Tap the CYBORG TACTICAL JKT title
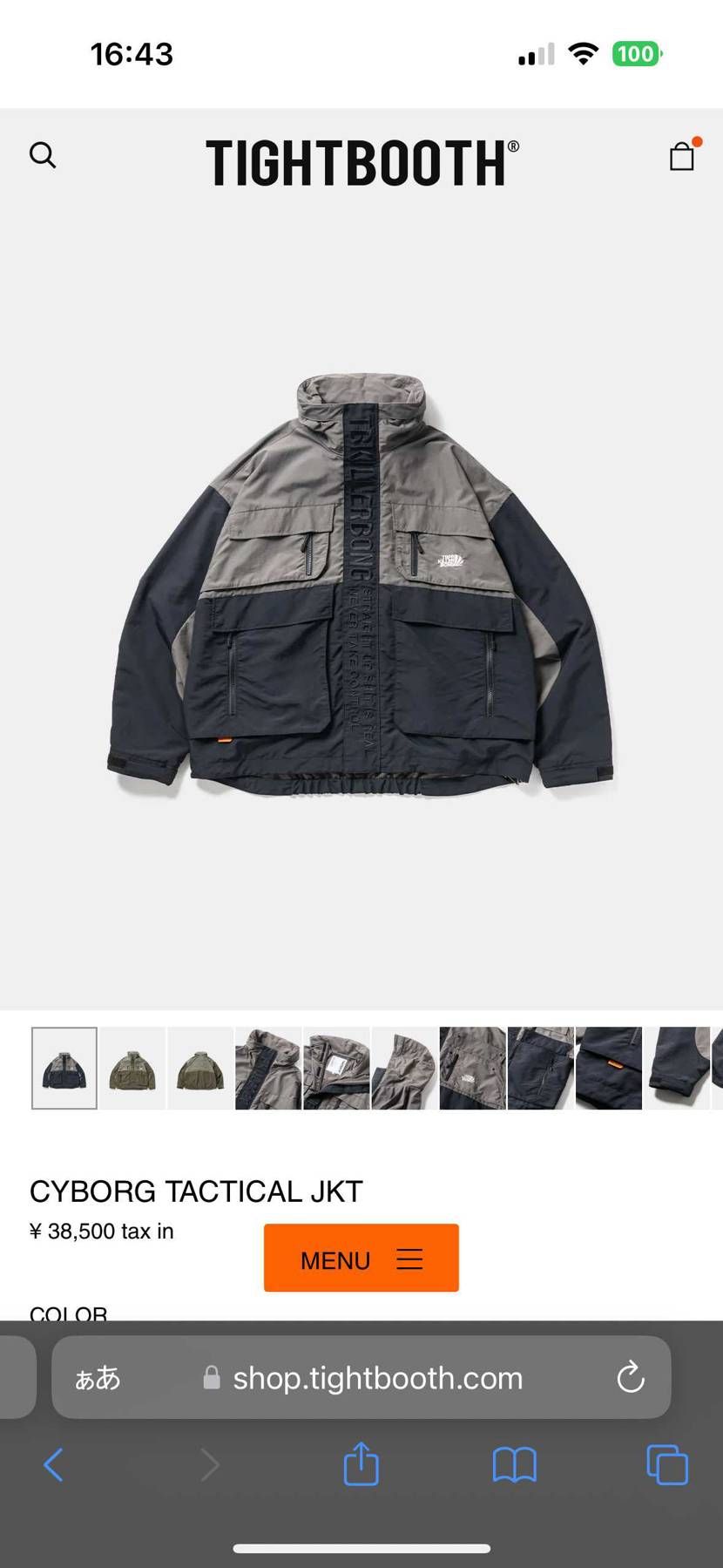This screenshot has width=723, height=1568. 195,1191
